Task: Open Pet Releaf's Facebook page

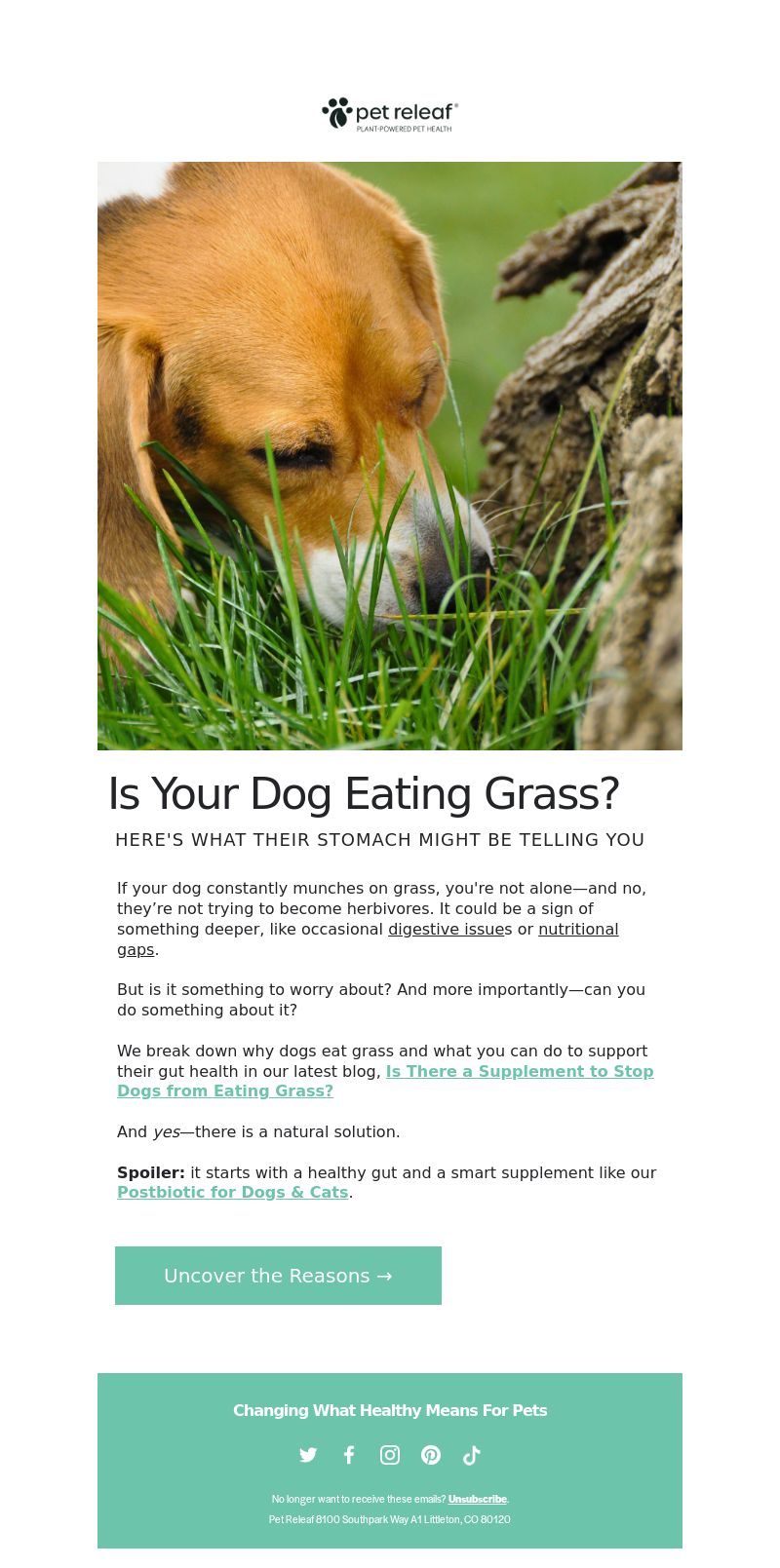Action: [x=349, y=1455]
